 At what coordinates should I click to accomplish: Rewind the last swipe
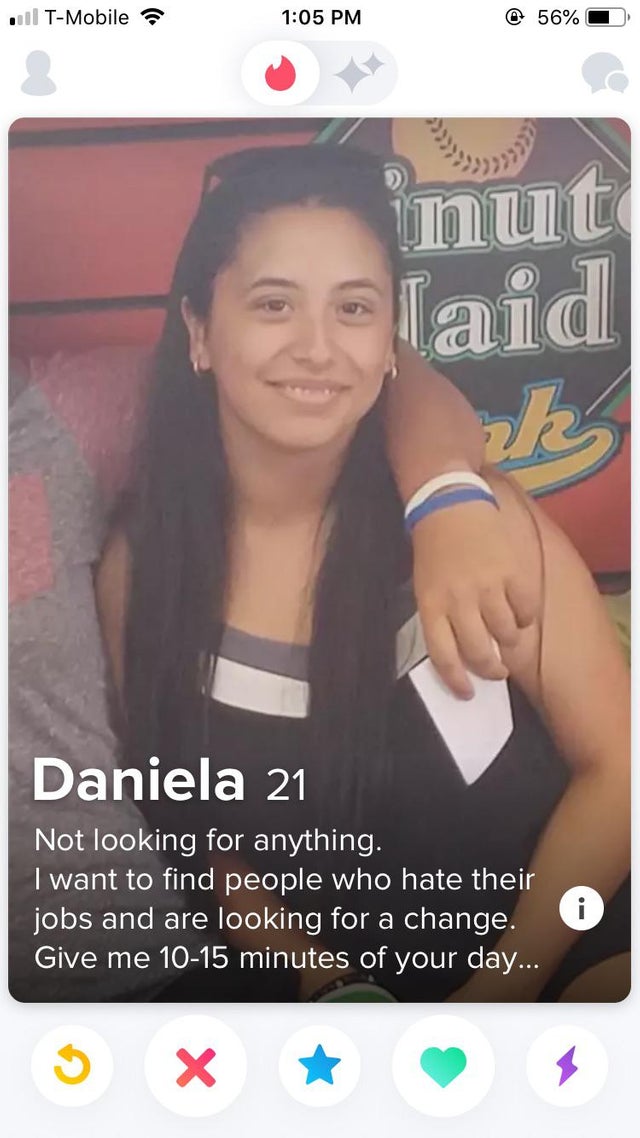pos(72,1066)
